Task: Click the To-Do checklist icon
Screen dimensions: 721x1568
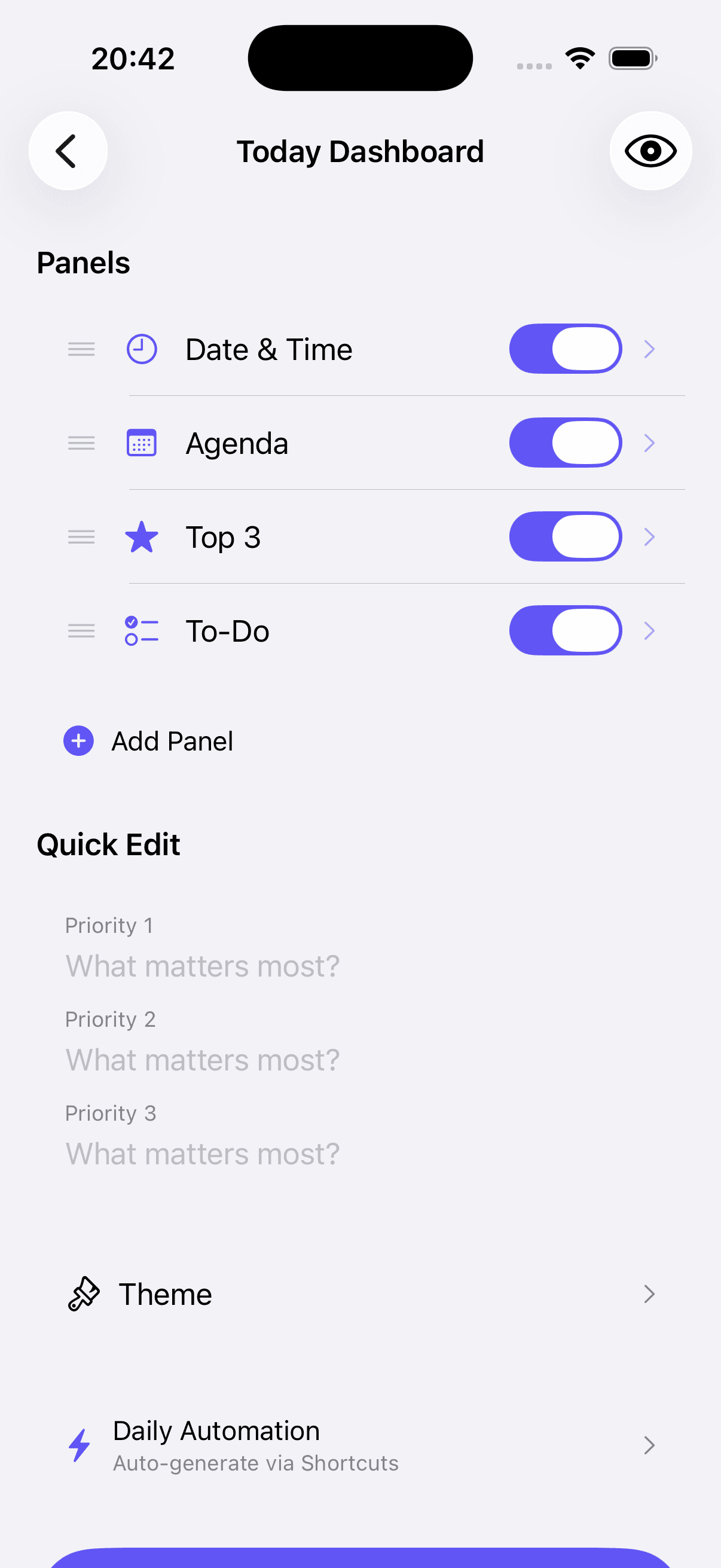Action: (x=141, y=630)
